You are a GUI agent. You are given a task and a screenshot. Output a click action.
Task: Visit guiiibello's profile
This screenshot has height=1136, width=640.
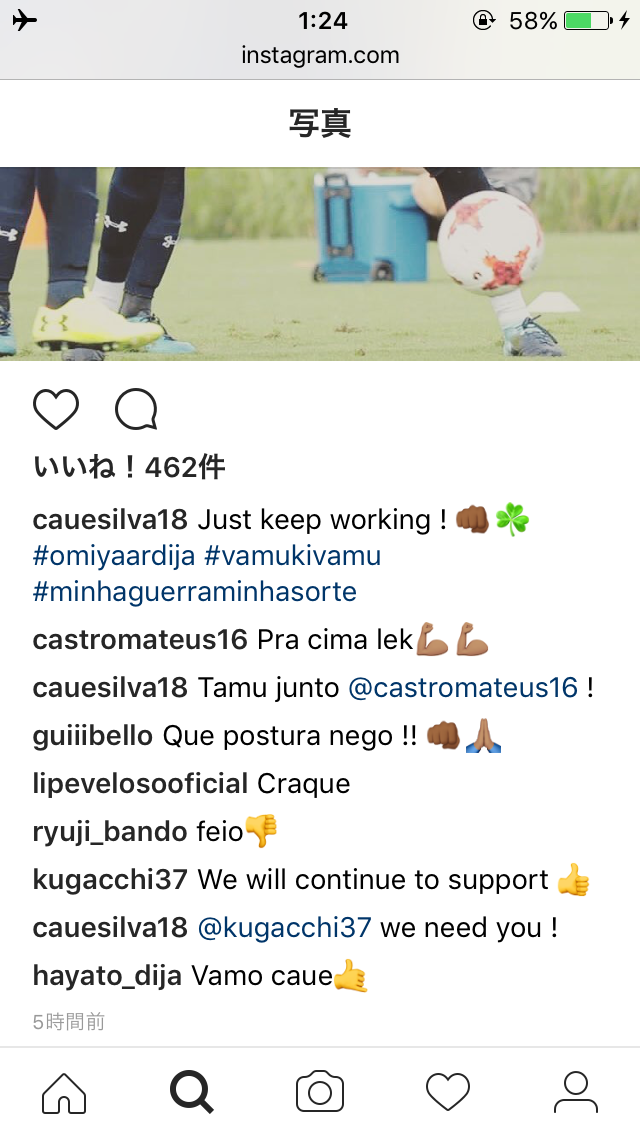click(93, 737)
